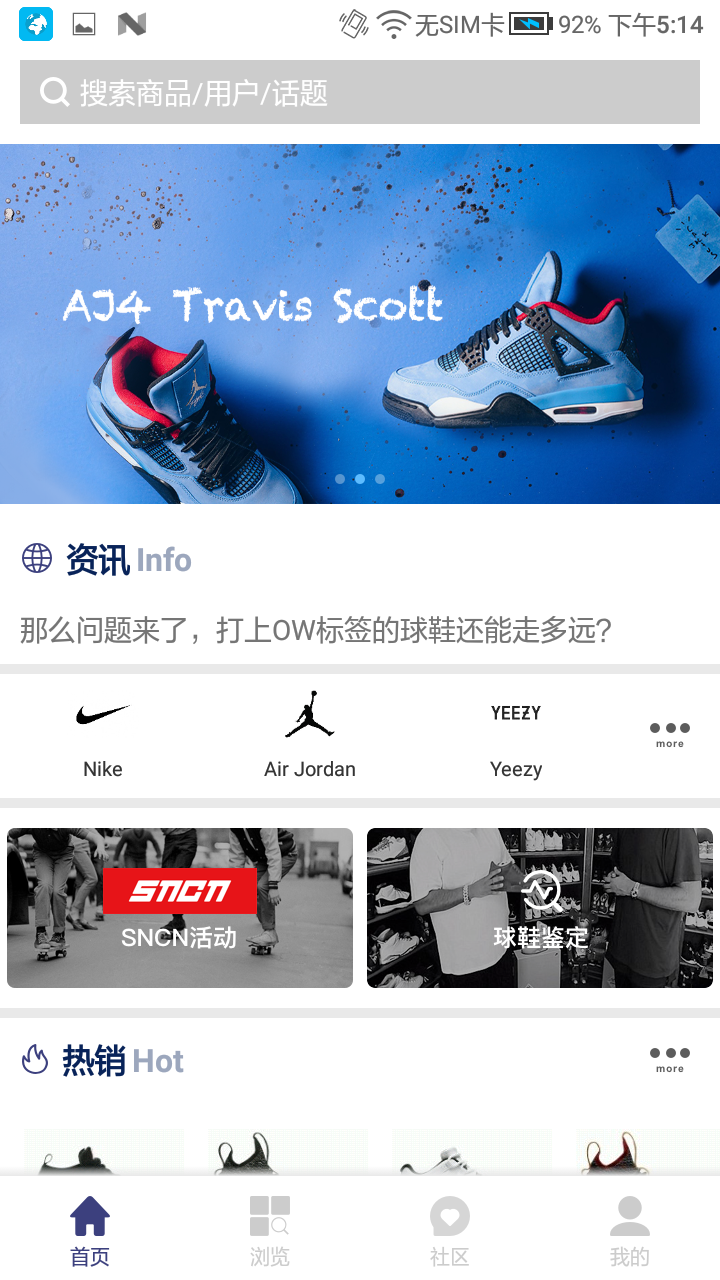Image resolution: width=720 pixels, height=1280 pixels.
Task: Show more brands next to Yeezy
Action: (x=670, y=735)
